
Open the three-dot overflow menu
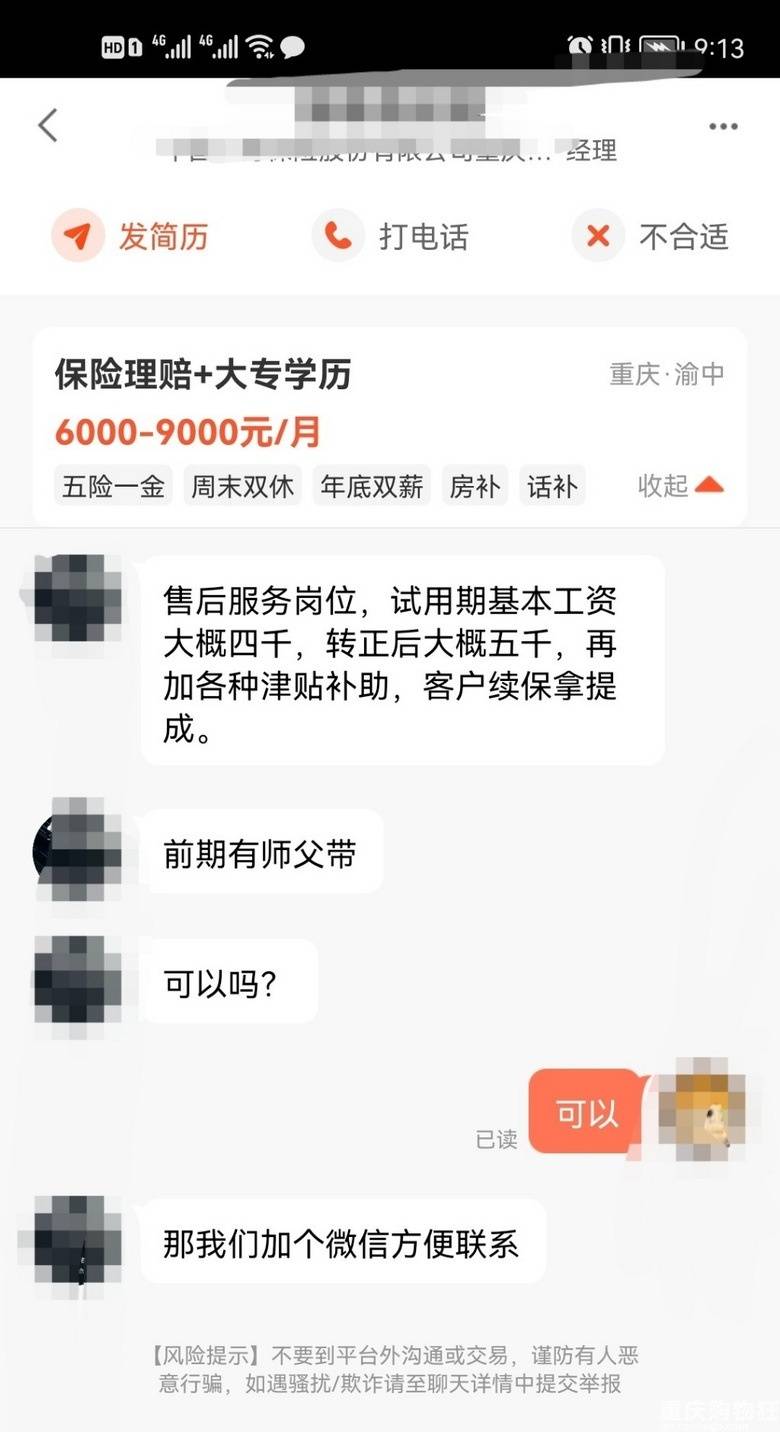coord(723,126)
